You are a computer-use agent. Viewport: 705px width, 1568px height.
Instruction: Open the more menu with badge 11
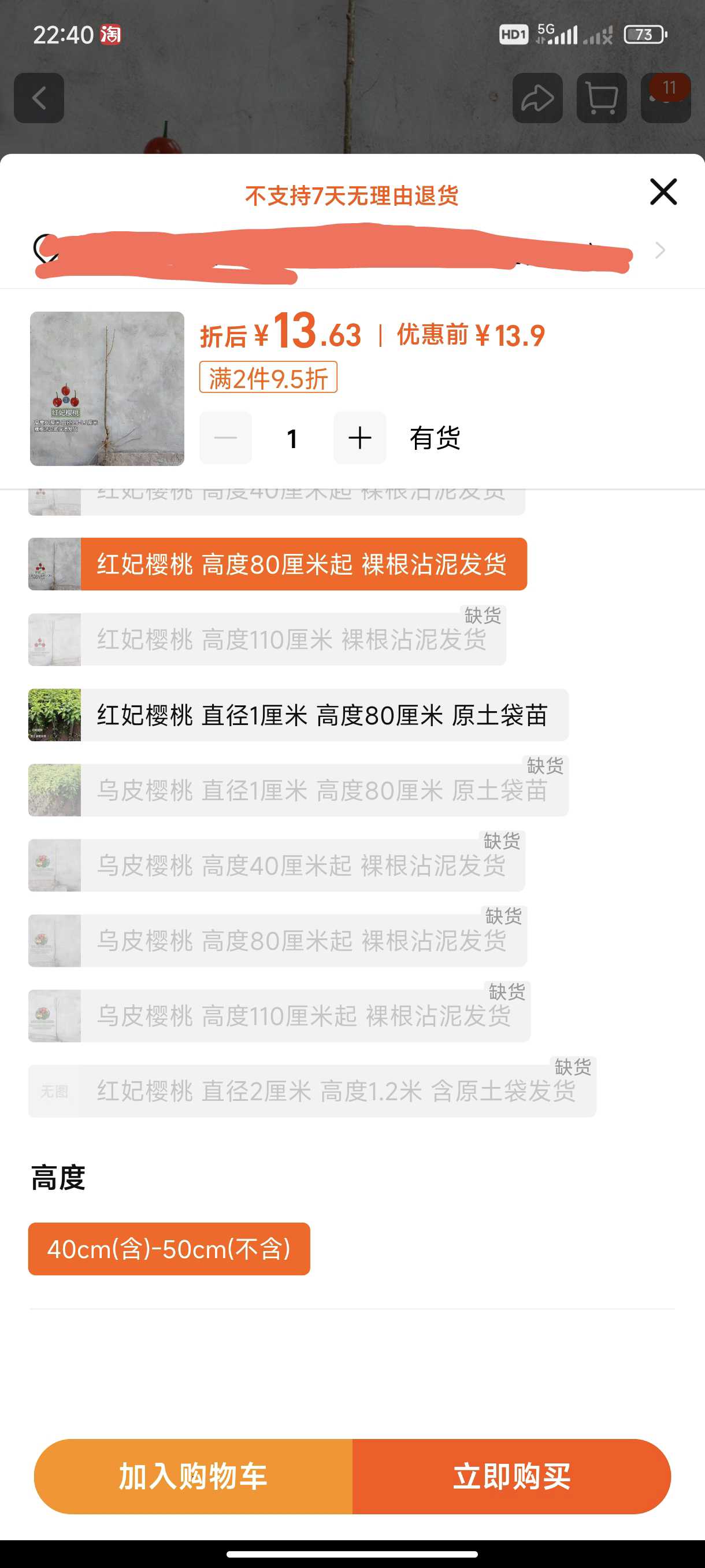point(666,98)
